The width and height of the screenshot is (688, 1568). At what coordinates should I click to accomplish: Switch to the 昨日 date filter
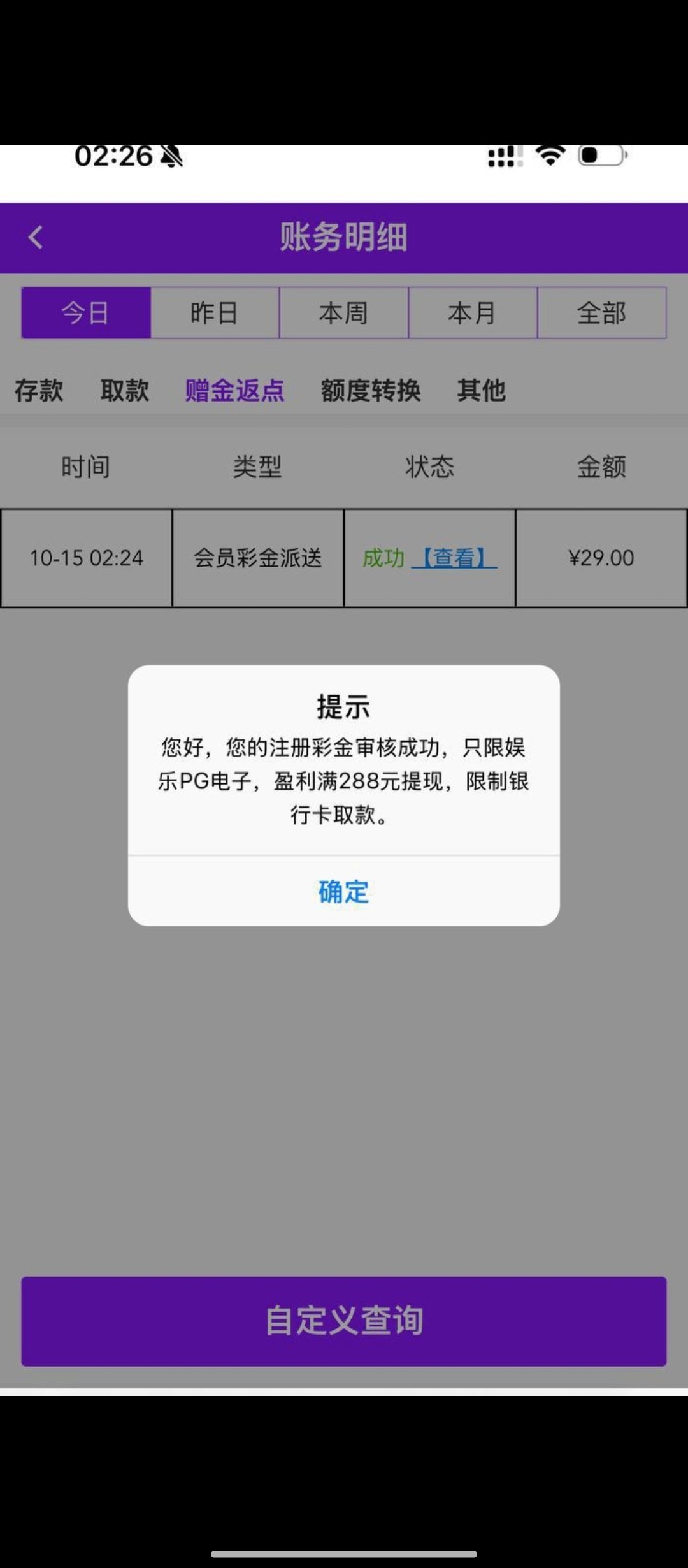click(215, 313)
